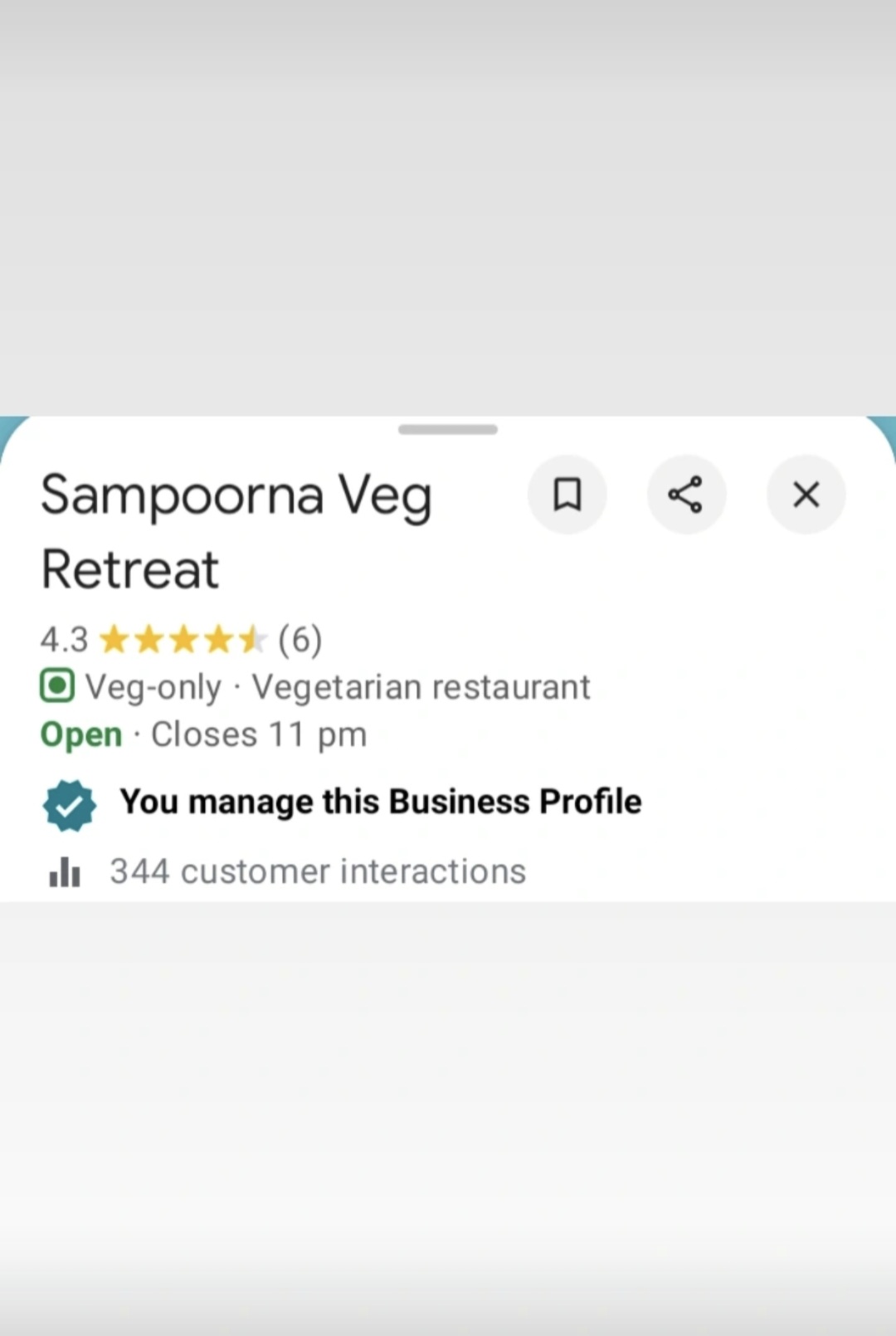Viewport: 896px width, 1336px height.
Task: Close the Sampoorna Veg Retreat card
Action: tap(806, 495)
